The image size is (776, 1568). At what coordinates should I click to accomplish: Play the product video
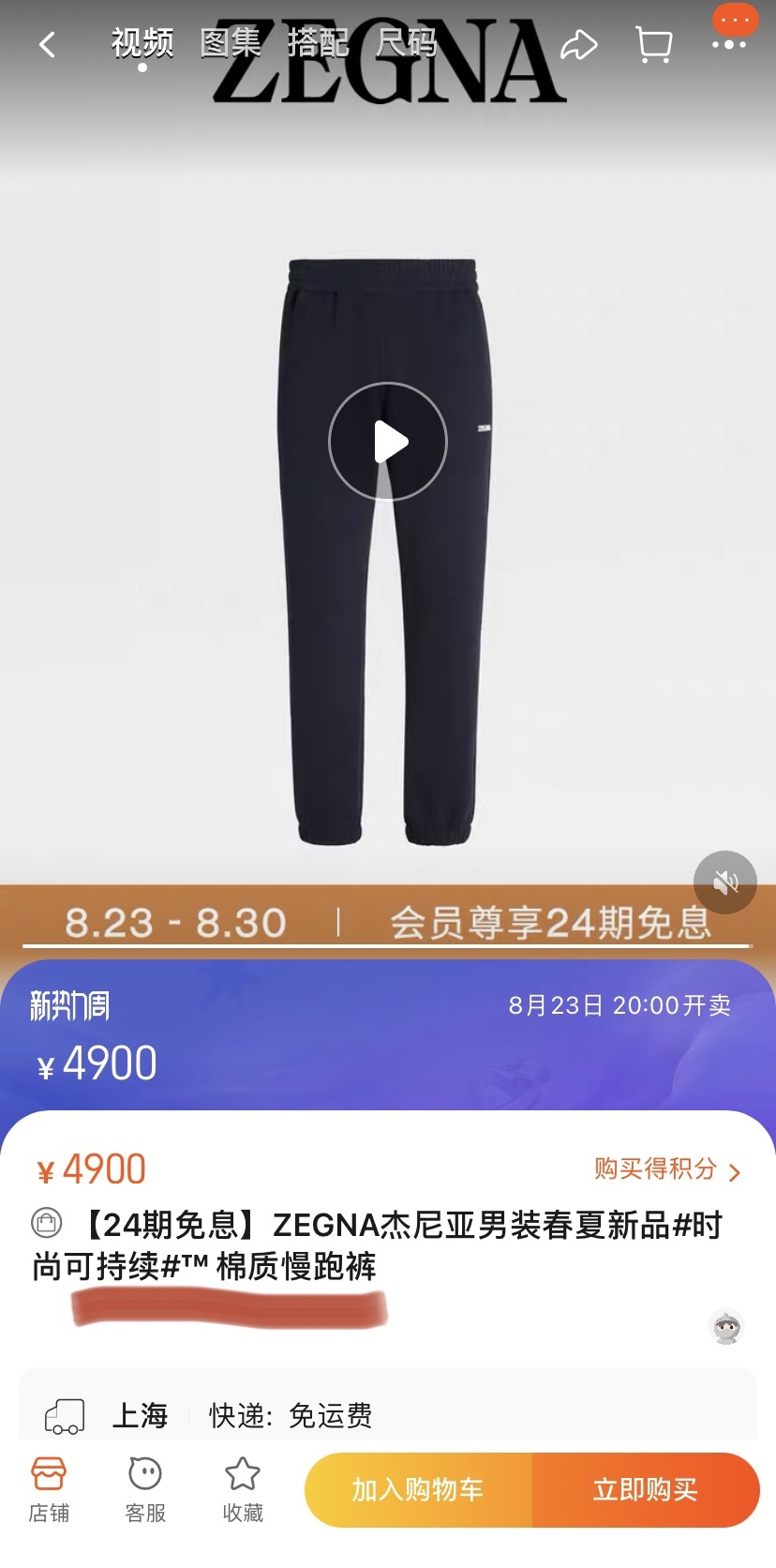coord(388,442)
